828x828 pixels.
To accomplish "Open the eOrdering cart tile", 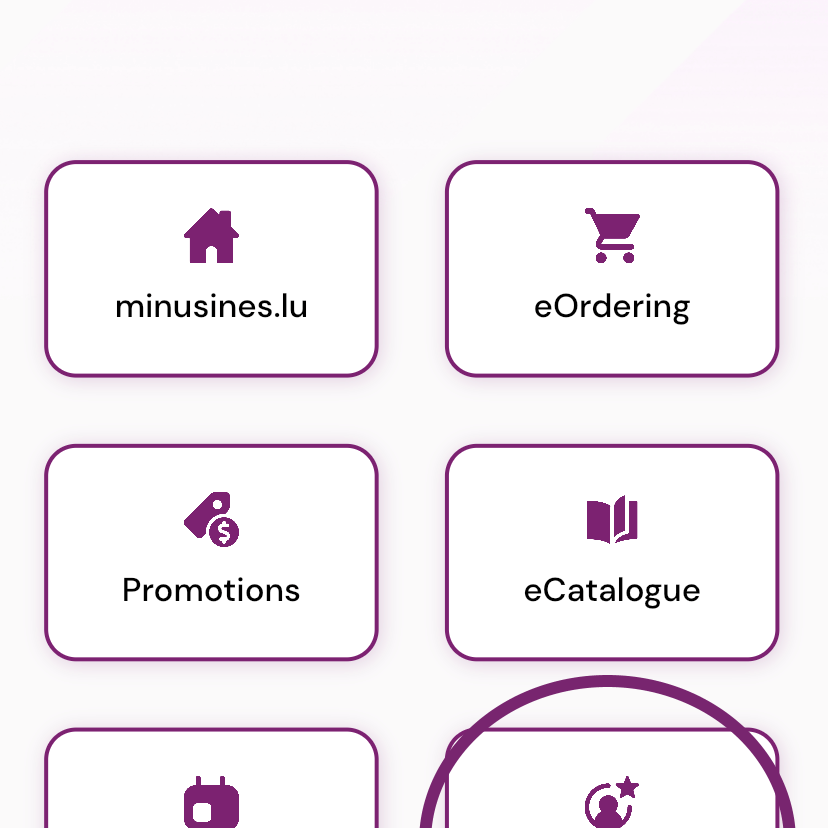I will [x=611, y=269].
